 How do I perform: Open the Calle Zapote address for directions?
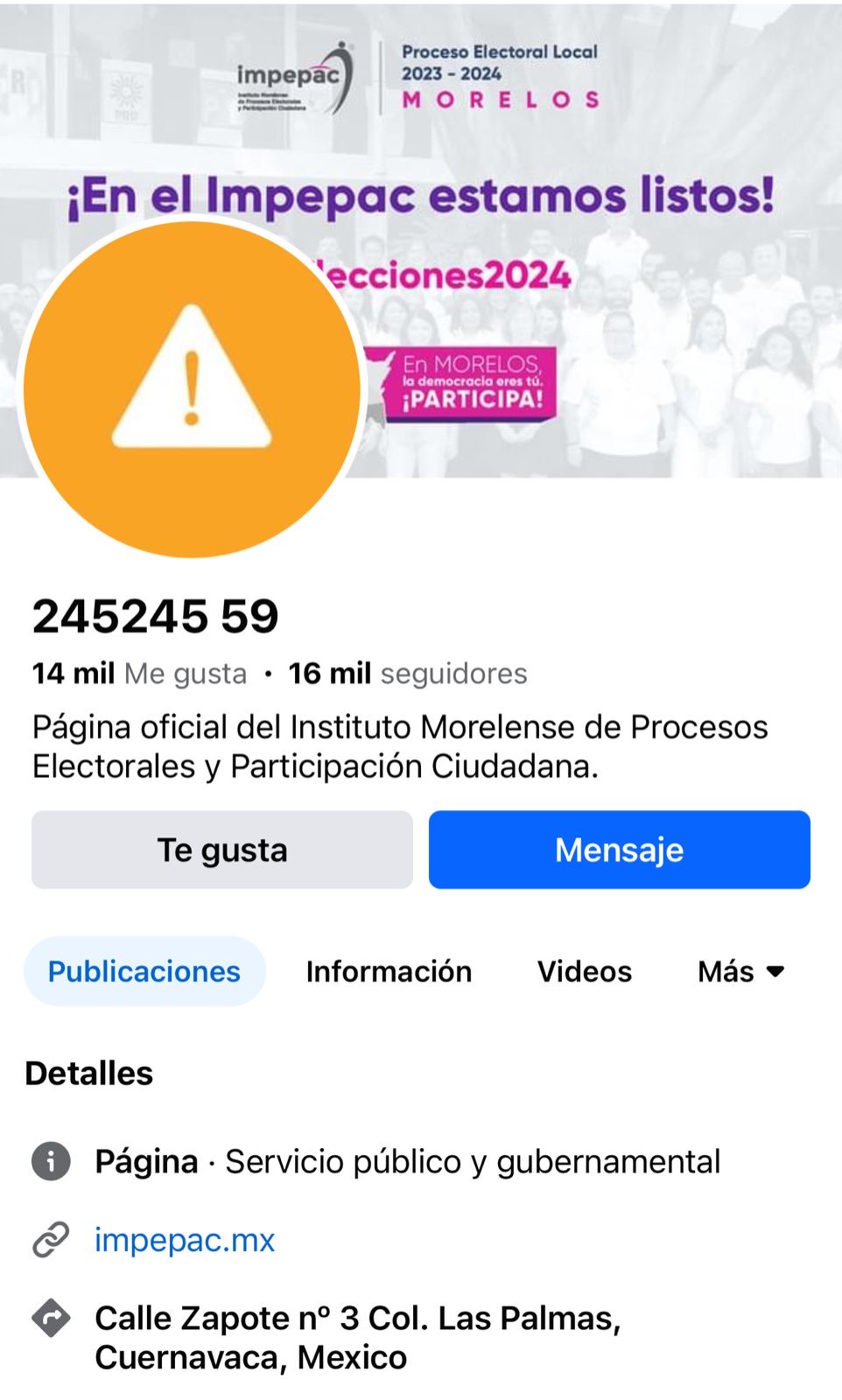coord(357,1337)
